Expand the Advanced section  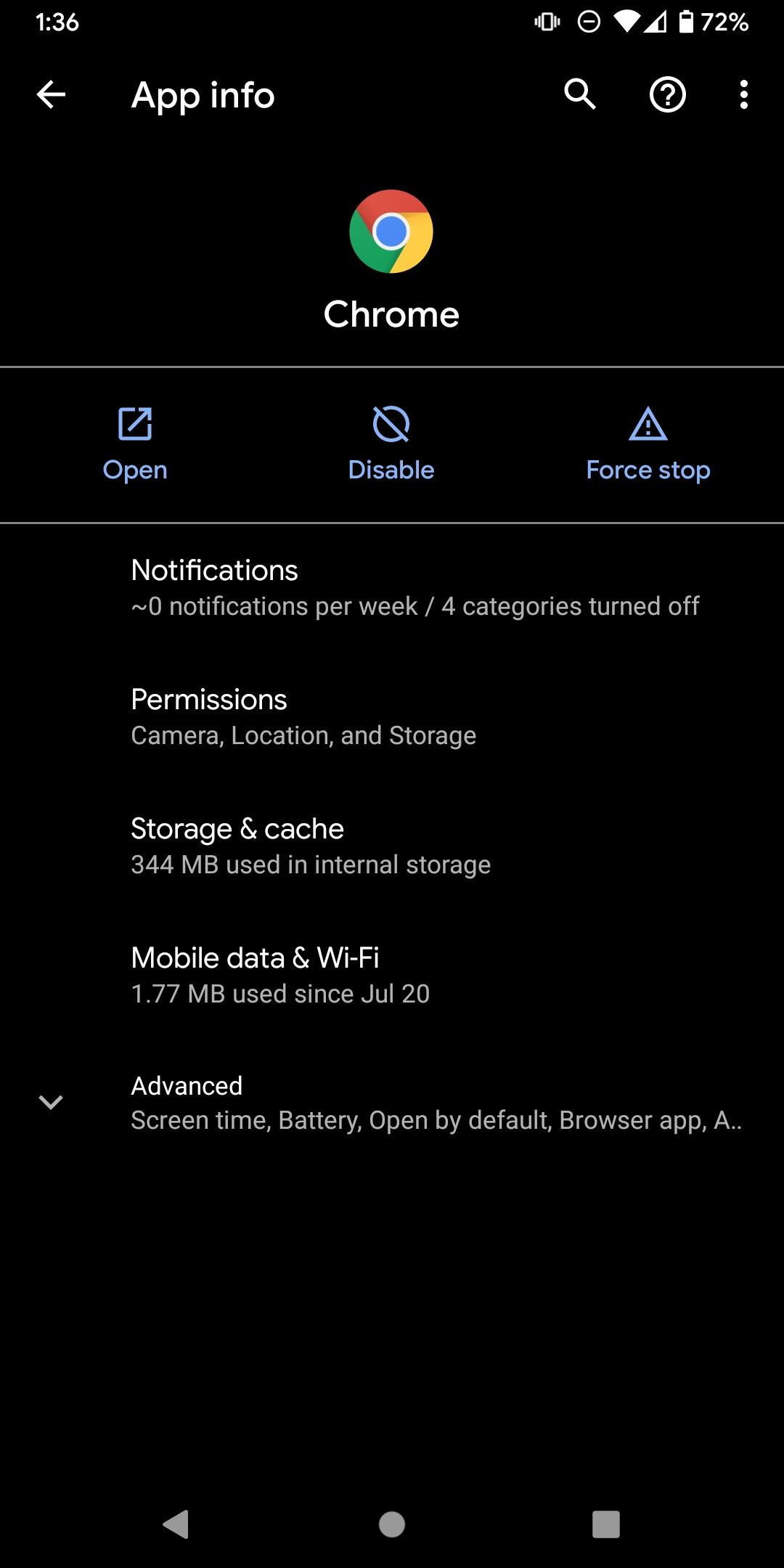(x=392, y=1102)
